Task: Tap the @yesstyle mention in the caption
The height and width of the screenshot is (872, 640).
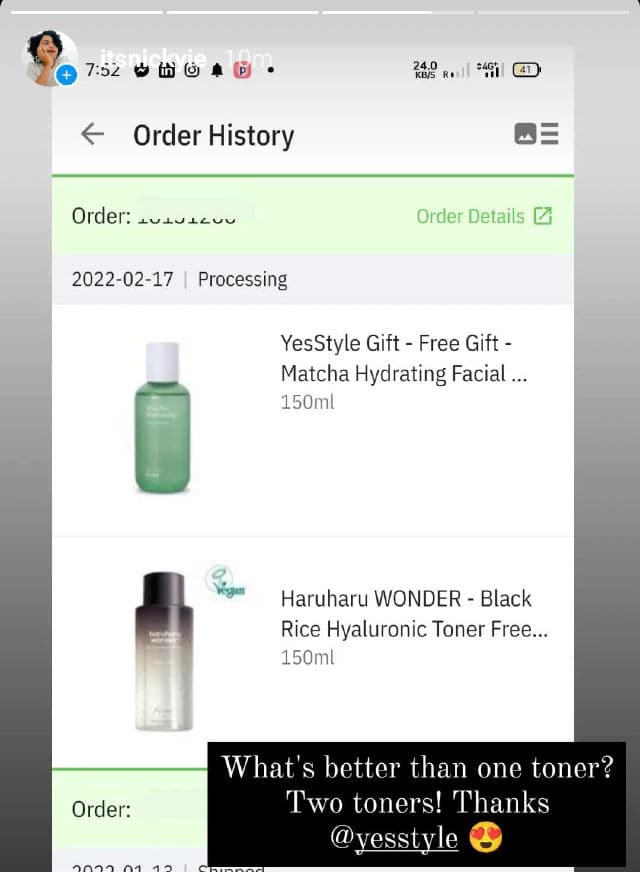Action: click(x=394, y=838)
